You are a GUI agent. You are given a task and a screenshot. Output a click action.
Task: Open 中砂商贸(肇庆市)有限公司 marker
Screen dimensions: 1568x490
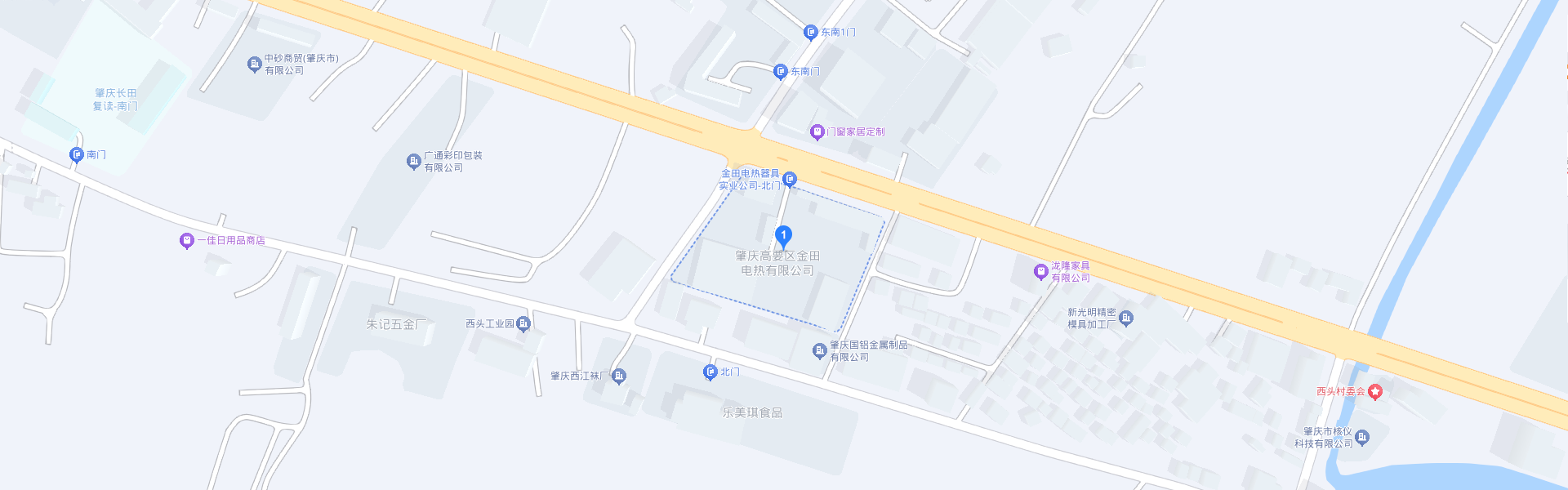pos(254,64)
